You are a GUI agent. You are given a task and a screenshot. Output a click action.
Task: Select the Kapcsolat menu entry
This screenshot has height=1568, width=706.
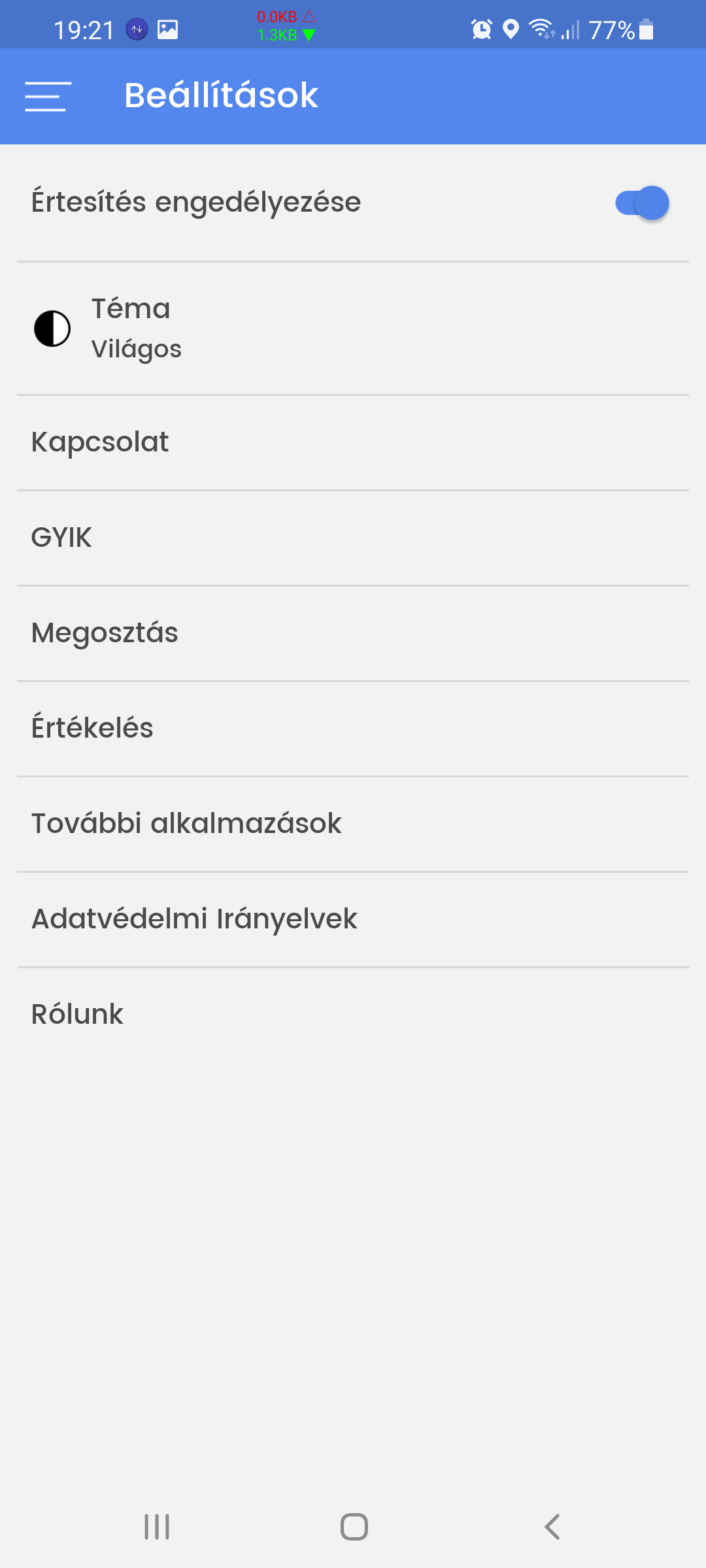coord(100,442)
